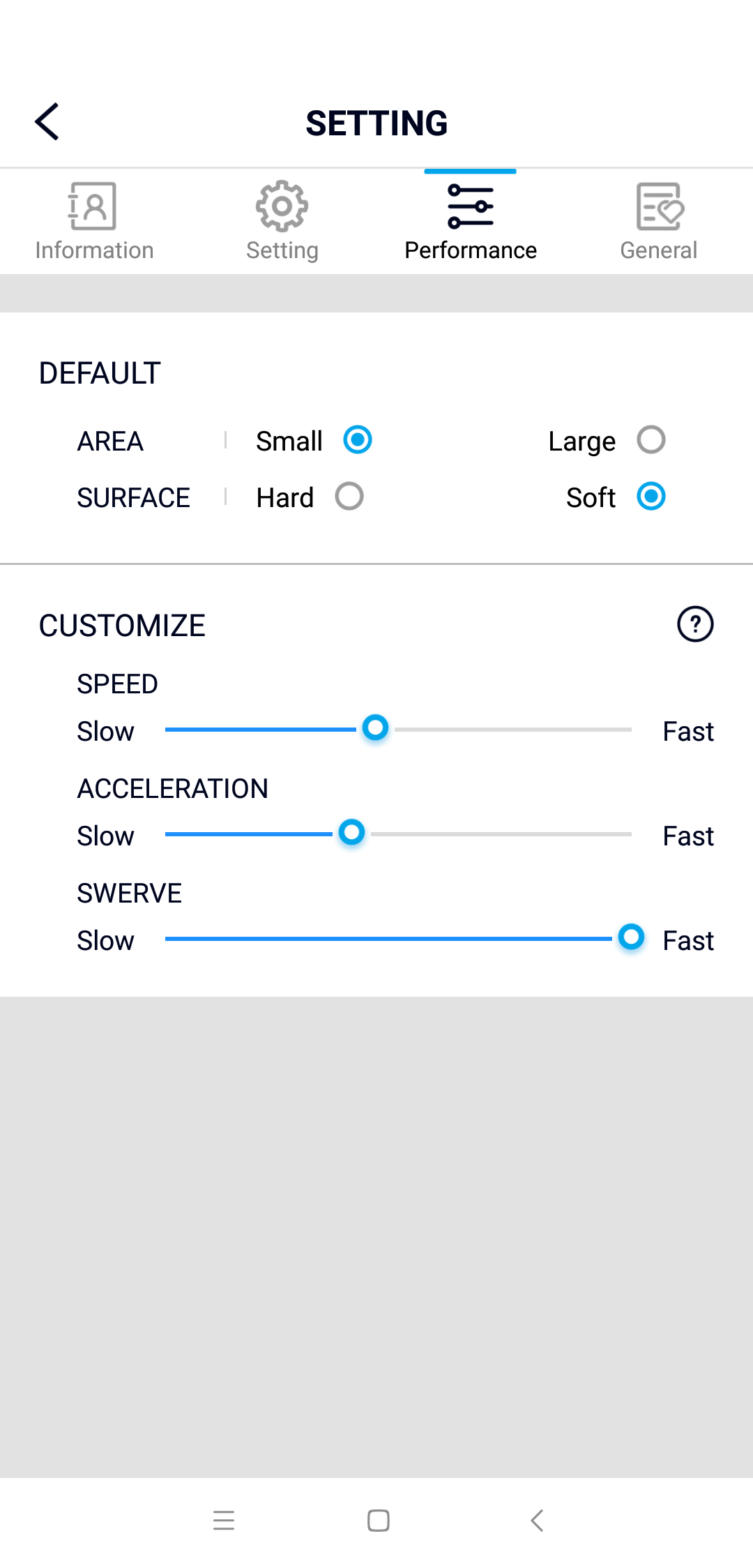The height and width of the screenshot is (1568, 753).
Task: Switch to the Information tab
Action: tap(94, 222)
